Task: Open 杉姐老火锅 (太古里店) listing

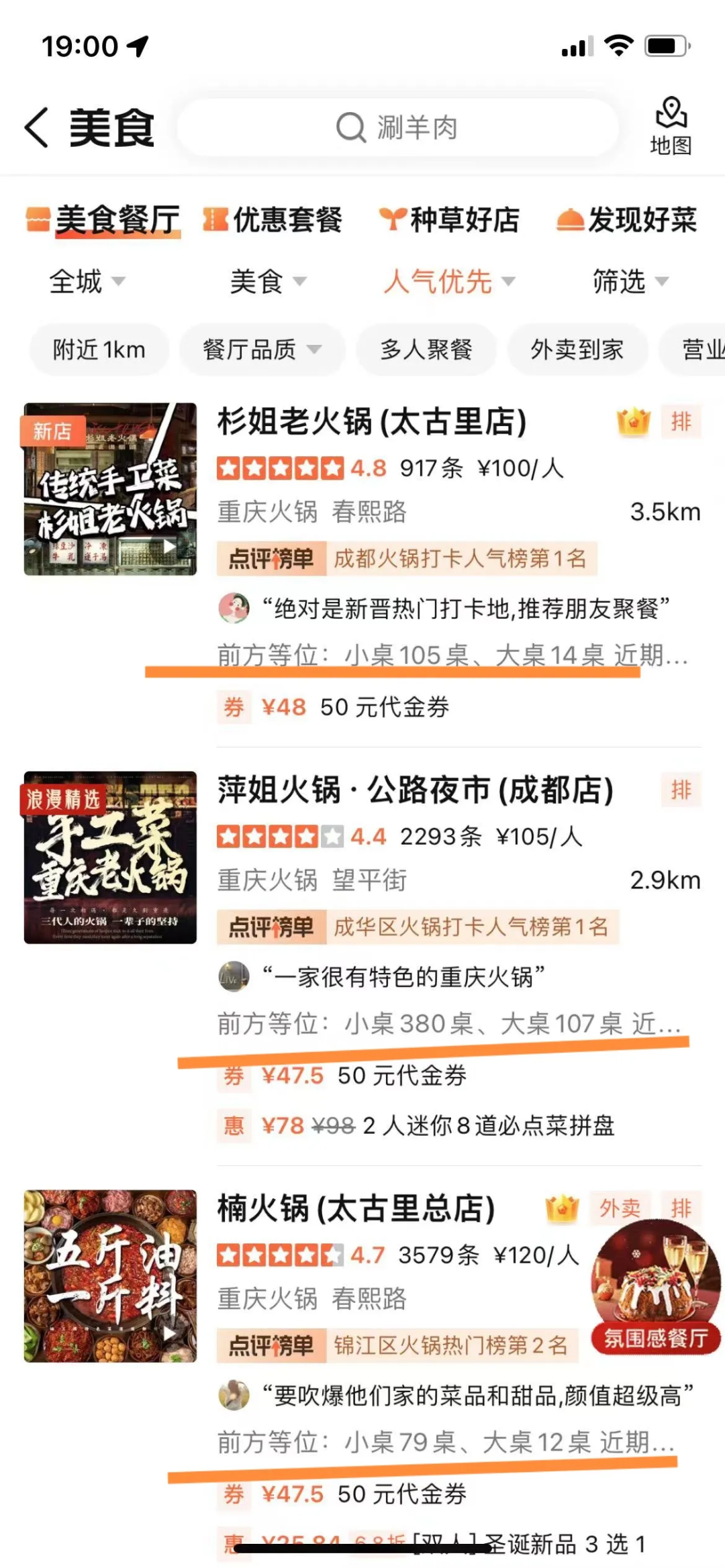Action: click(x=371, y=423)
